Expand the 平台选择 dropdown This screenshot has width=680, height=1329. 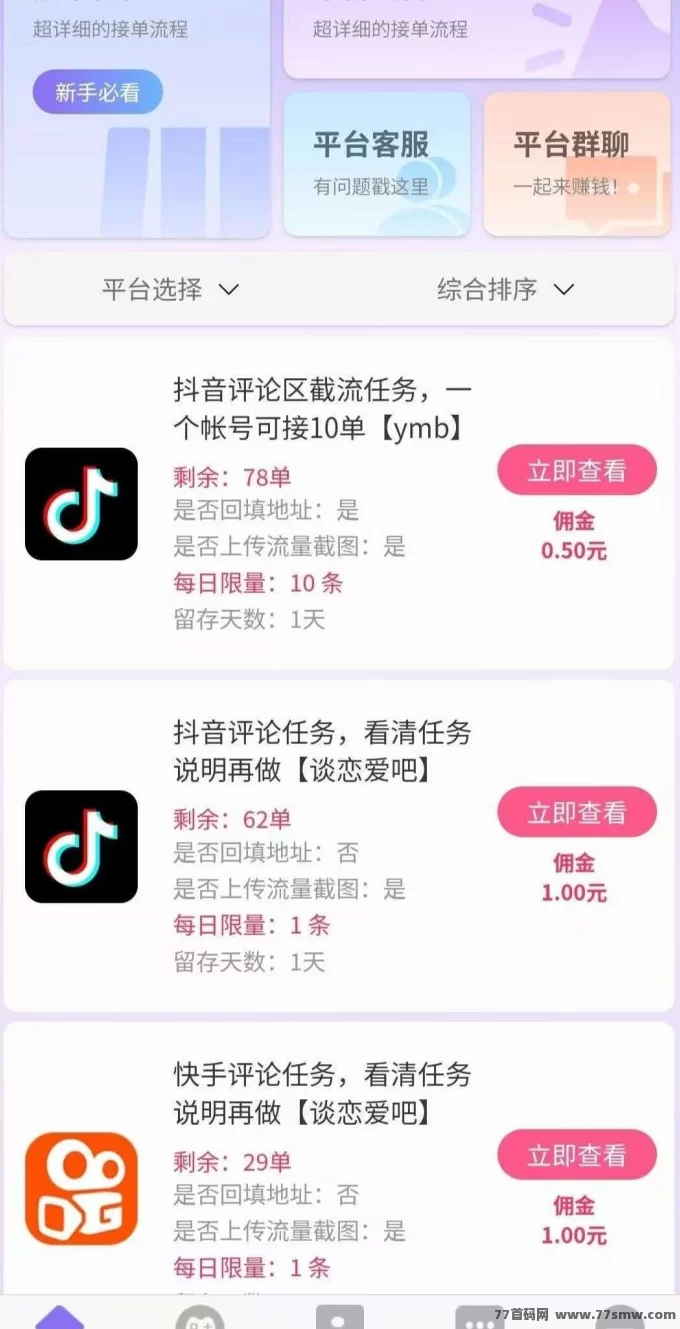coord(170,290)
